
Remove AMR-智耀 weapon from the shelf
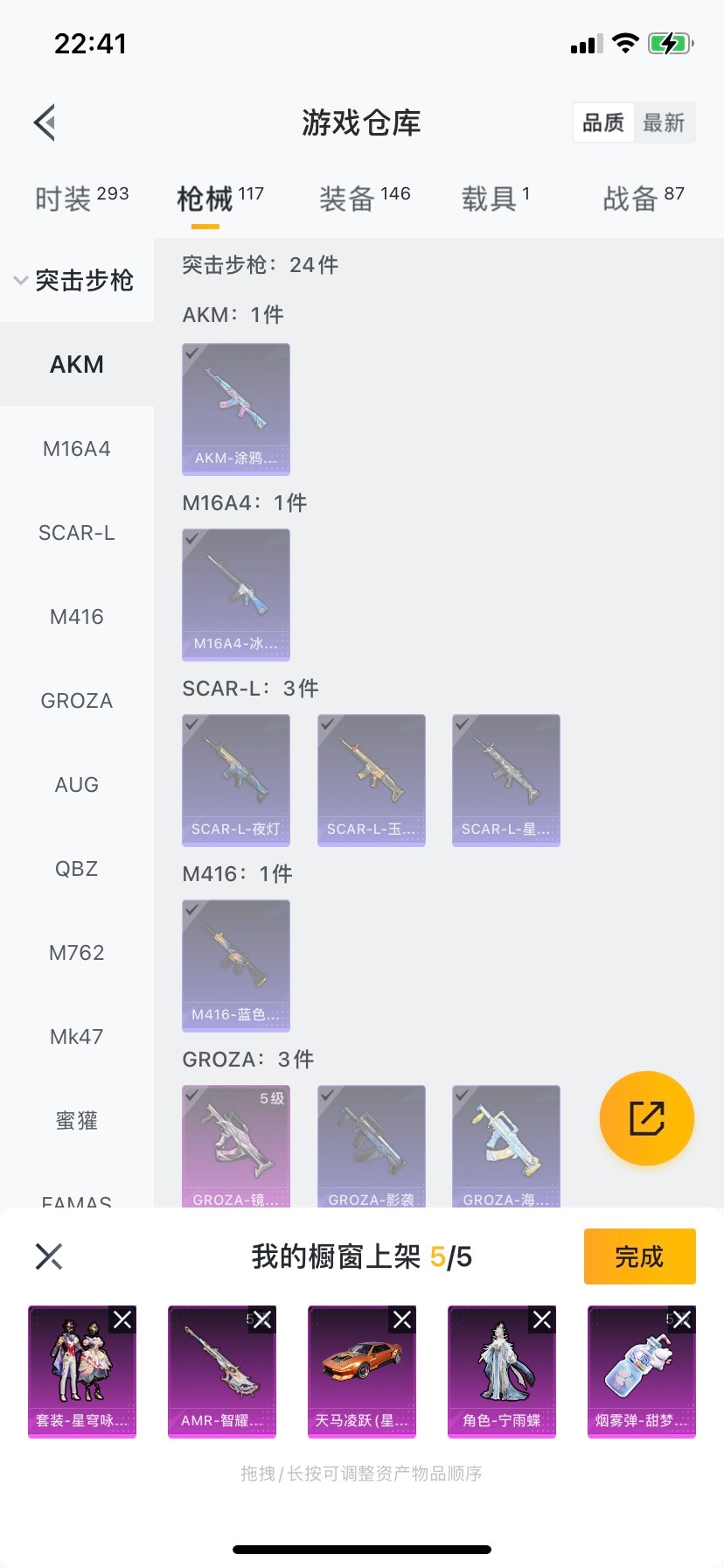(264, 1319)
